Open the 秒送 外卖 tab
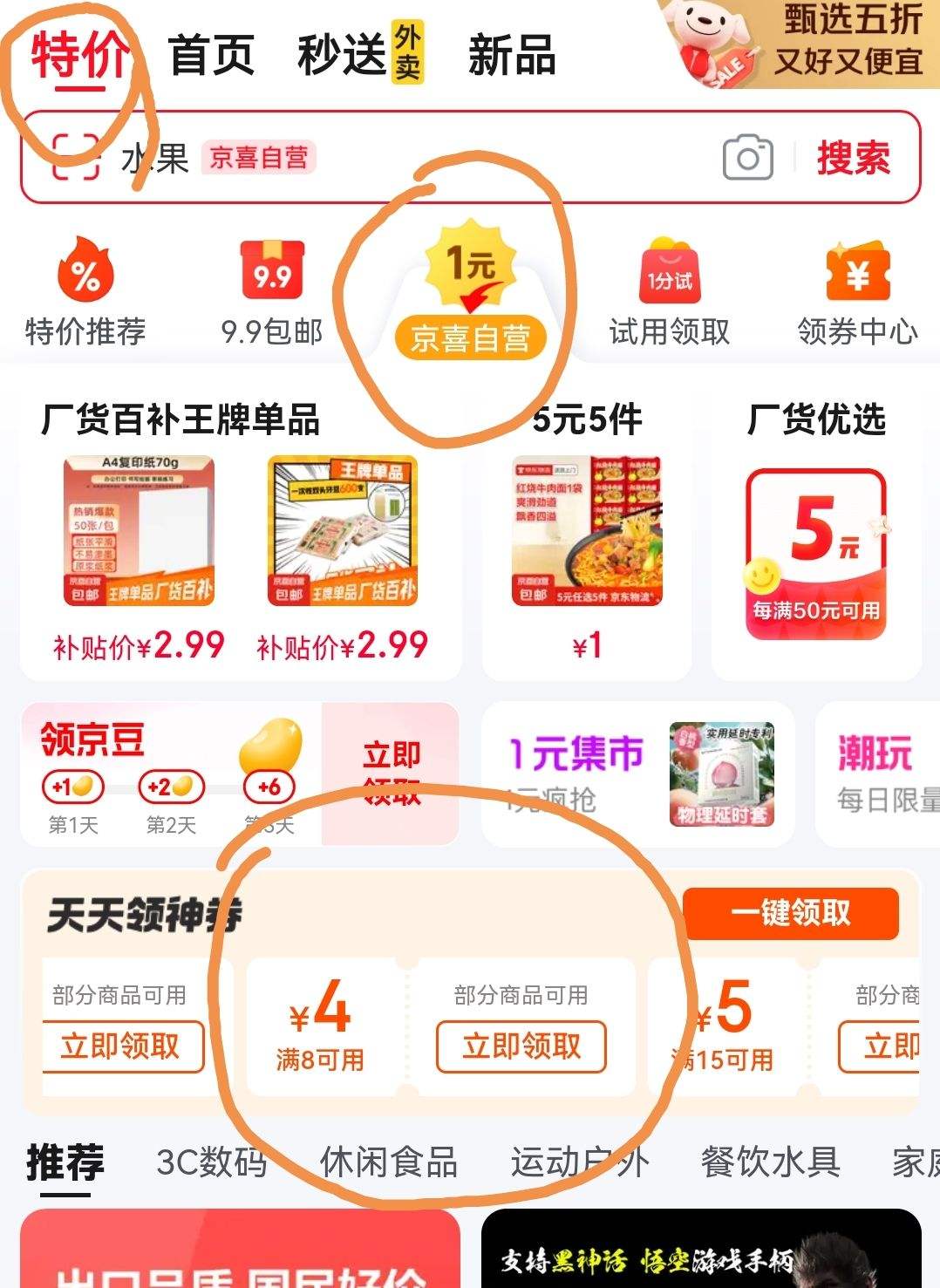This screenshot has height=1288, width=940. pos(358,55)
